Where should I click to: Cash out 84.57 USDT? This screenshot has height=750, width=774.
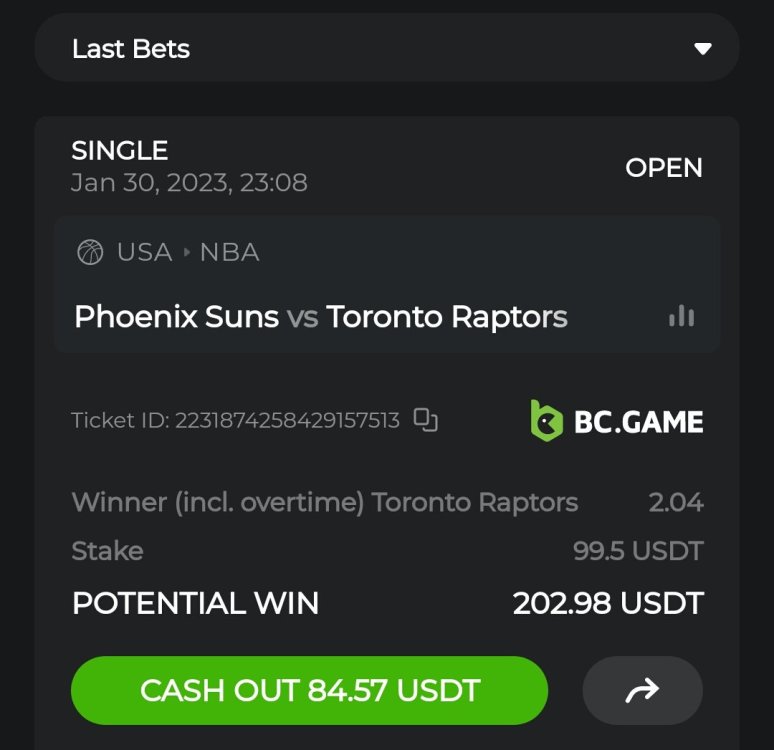click(310, 690)
